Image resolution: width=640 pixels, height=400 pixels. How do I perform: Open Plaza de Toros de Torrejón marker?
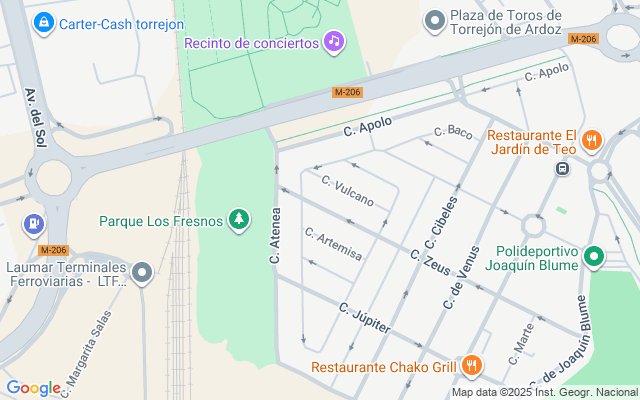point(434,19)
